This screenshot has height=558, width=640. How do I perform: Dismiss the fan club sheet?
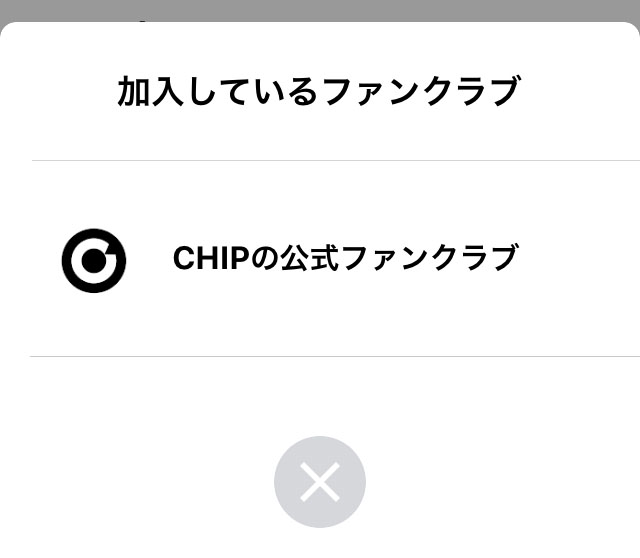pyautogui.click(x=320, y=482)
